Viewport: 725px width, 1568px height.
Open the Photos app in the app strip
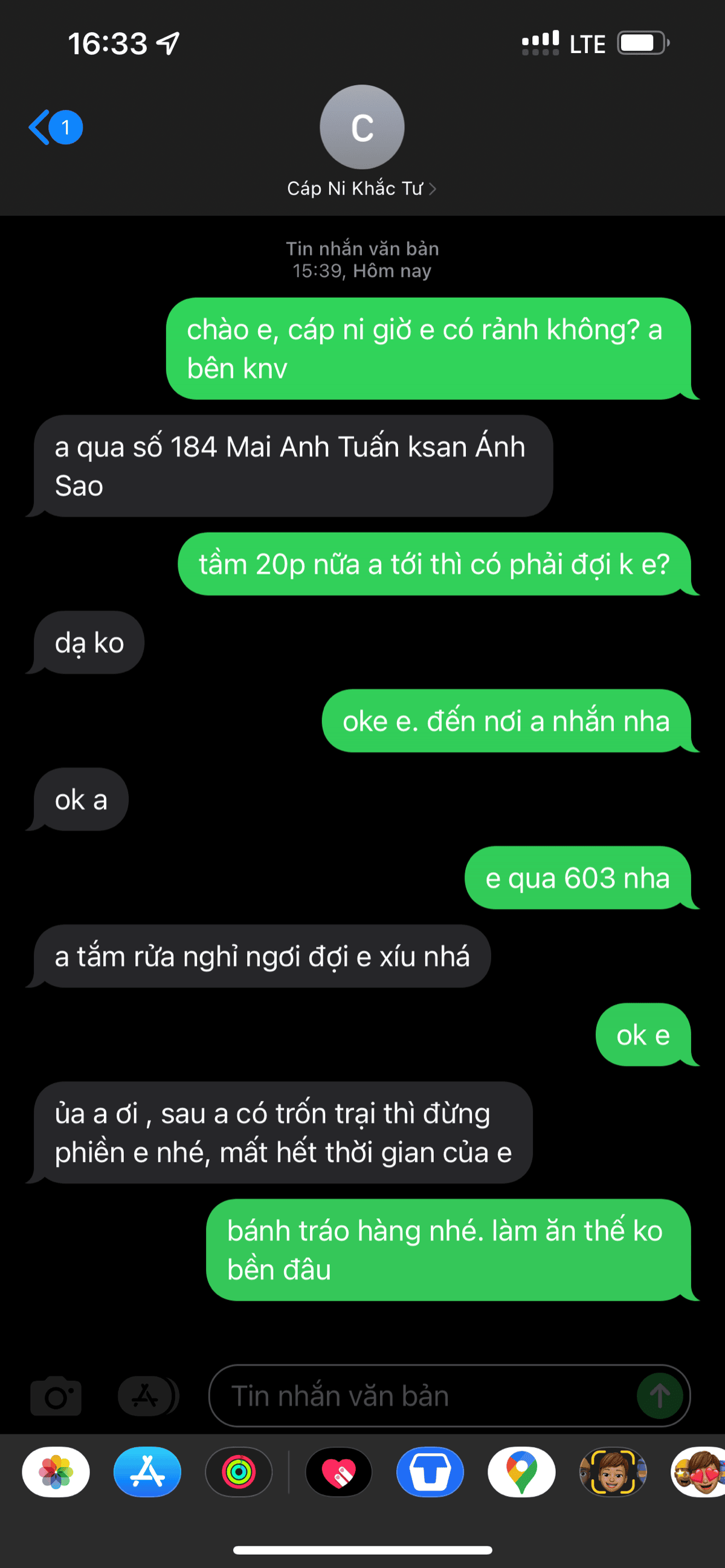pos(56,1472)
